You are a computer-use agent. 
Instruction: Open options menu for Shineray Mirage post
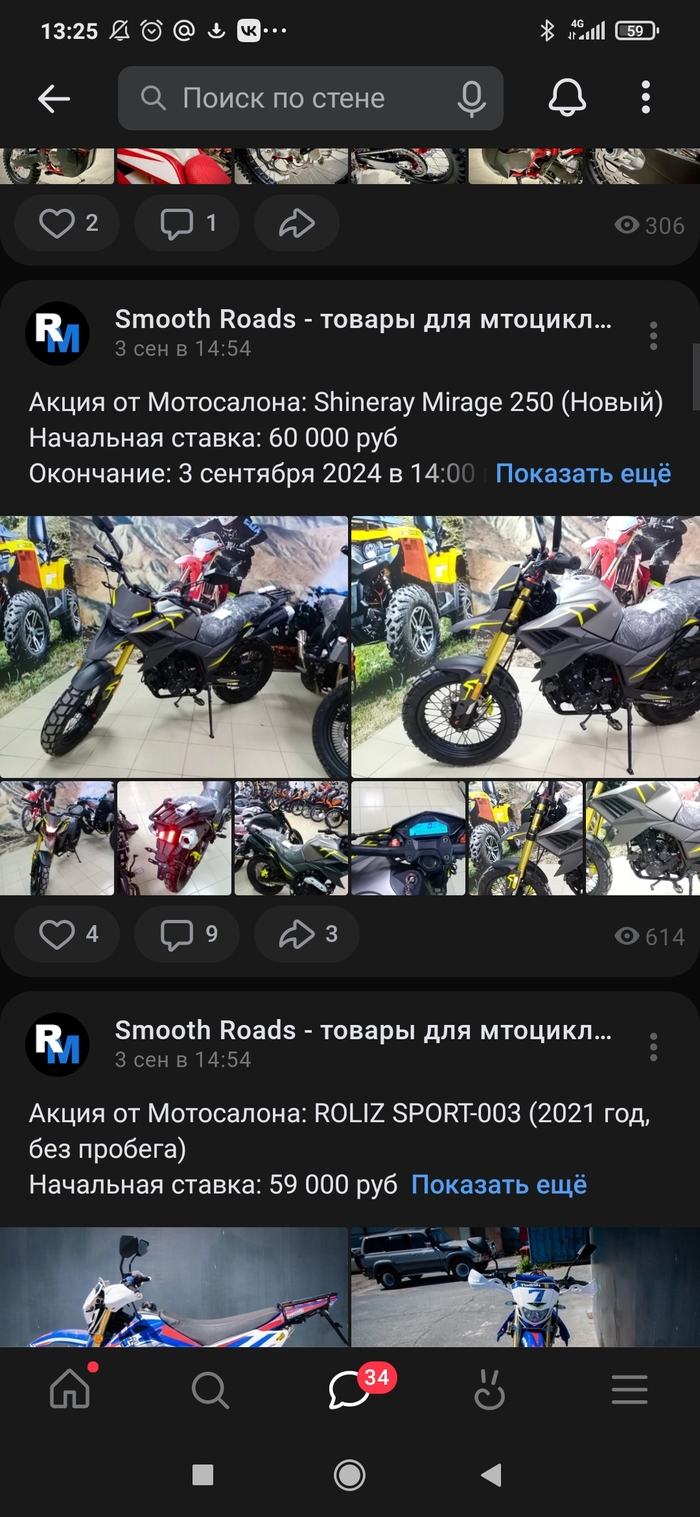point(653,336)
